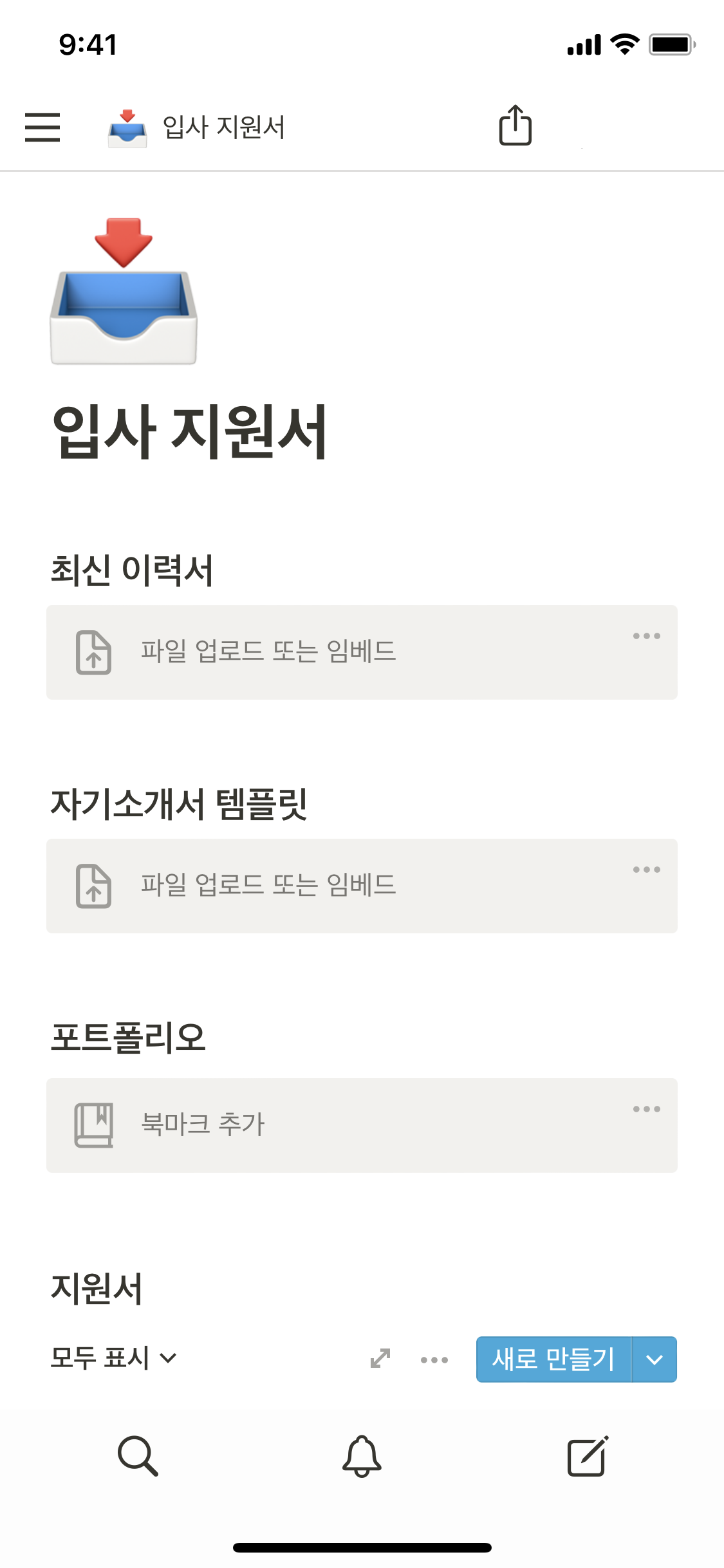Share the 입사 지원서 page
The width and height of the screenshot is (724, 1568).
[x=515, y=126]
